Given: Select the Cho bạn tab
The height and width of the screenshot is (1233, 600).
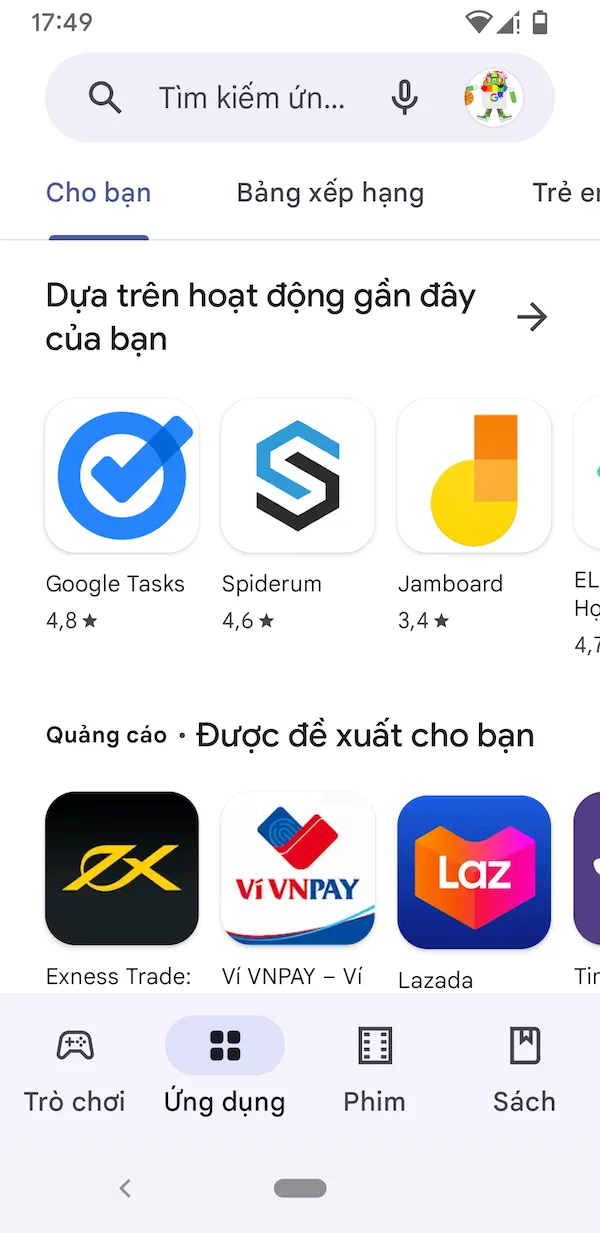Looking at the screenshot, I should point(99,193).
